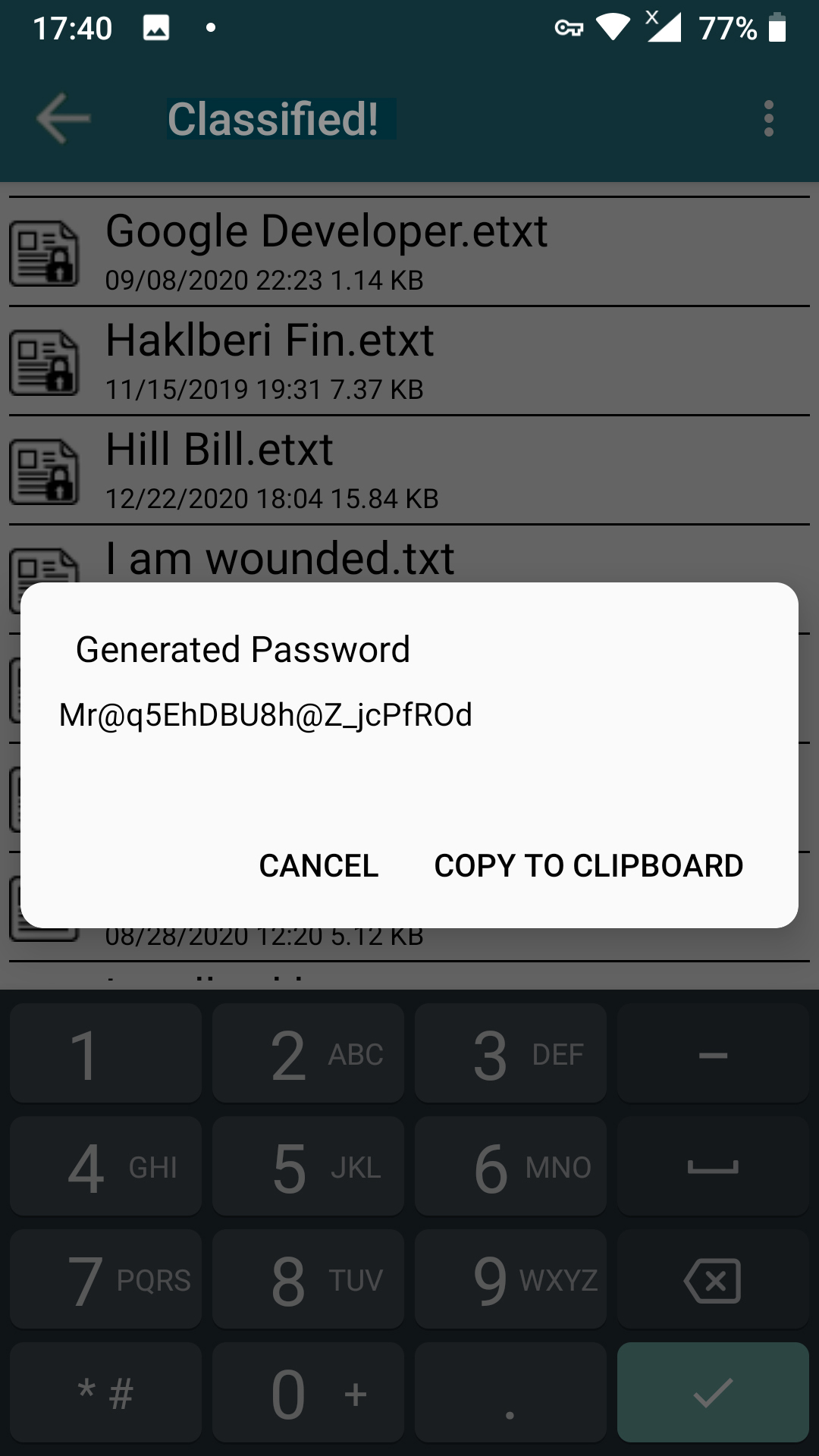The height and width of the screenshot is (1456, 819).
Task: Open Haklberi Fin.etxt file
Action: (270, 361)
